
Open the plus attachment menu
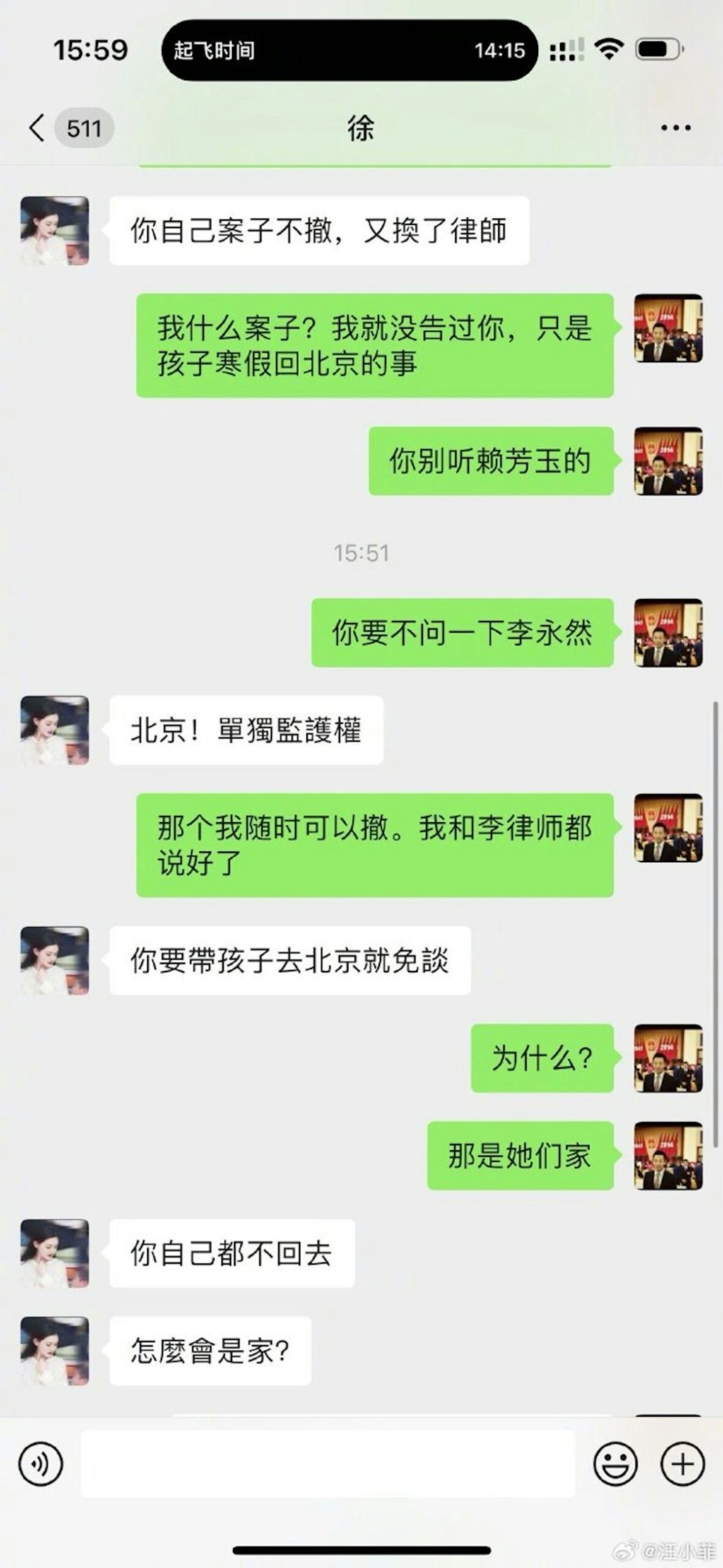coord(683,1464)
